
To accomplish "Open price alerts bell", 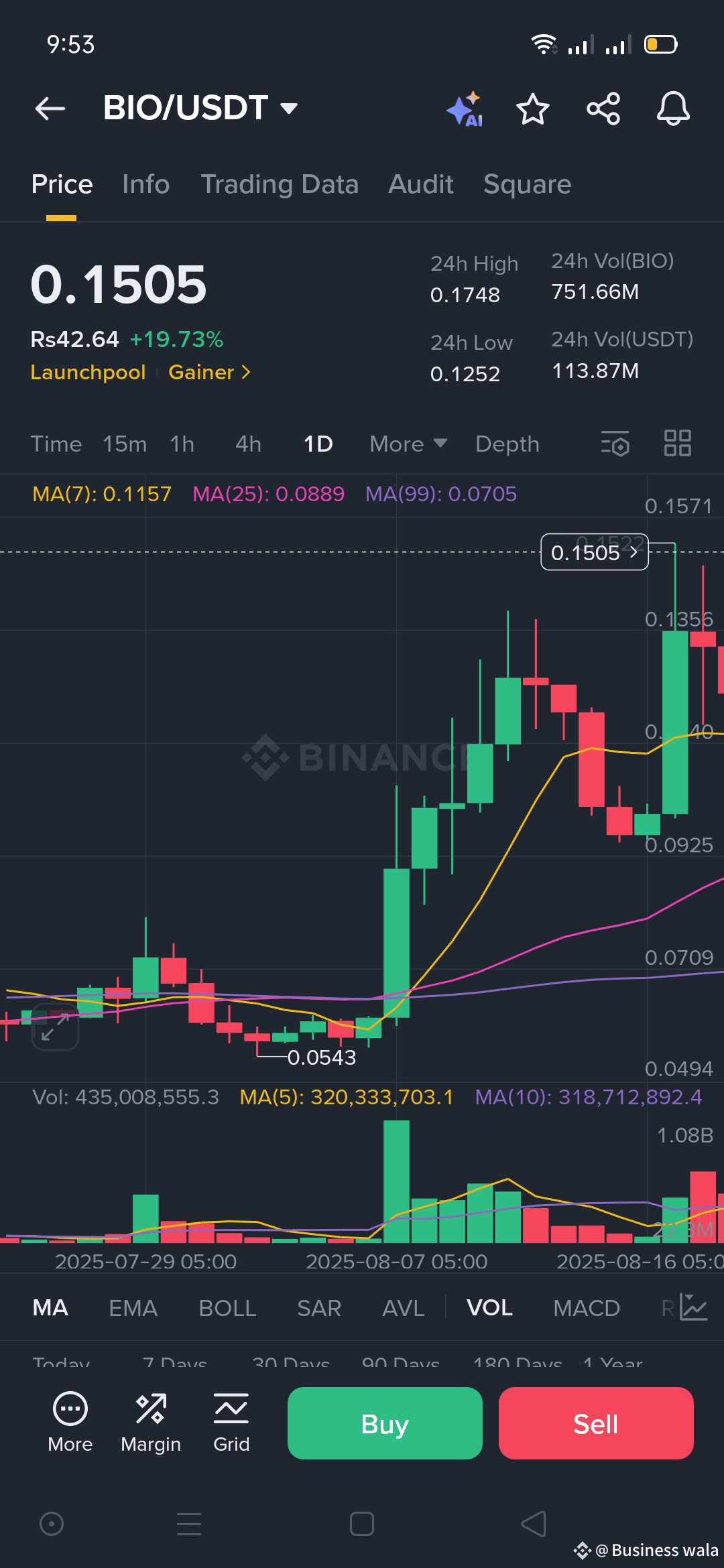I will coord(673,109).
